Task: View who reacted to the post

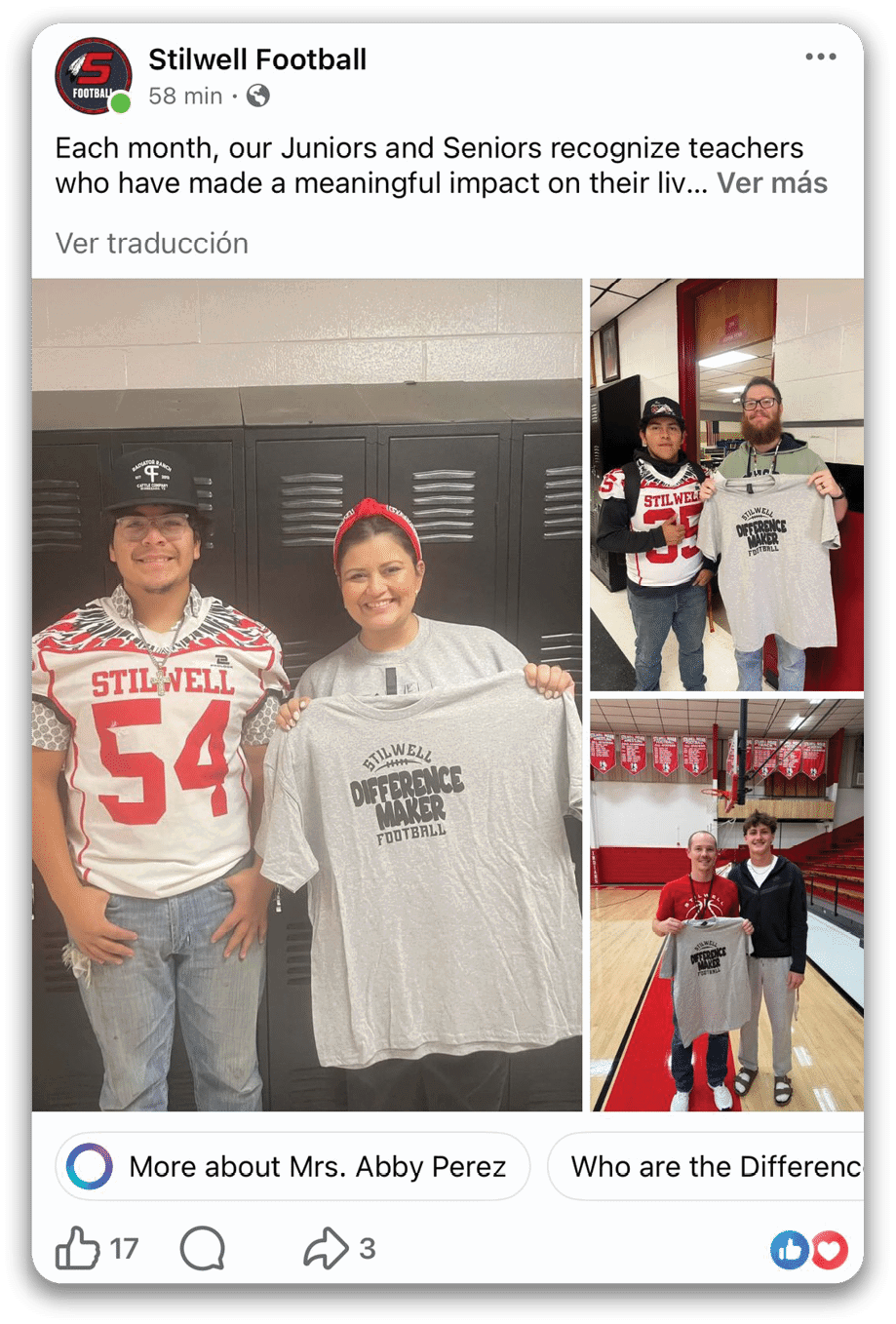Action: [x=809, y=1250]
